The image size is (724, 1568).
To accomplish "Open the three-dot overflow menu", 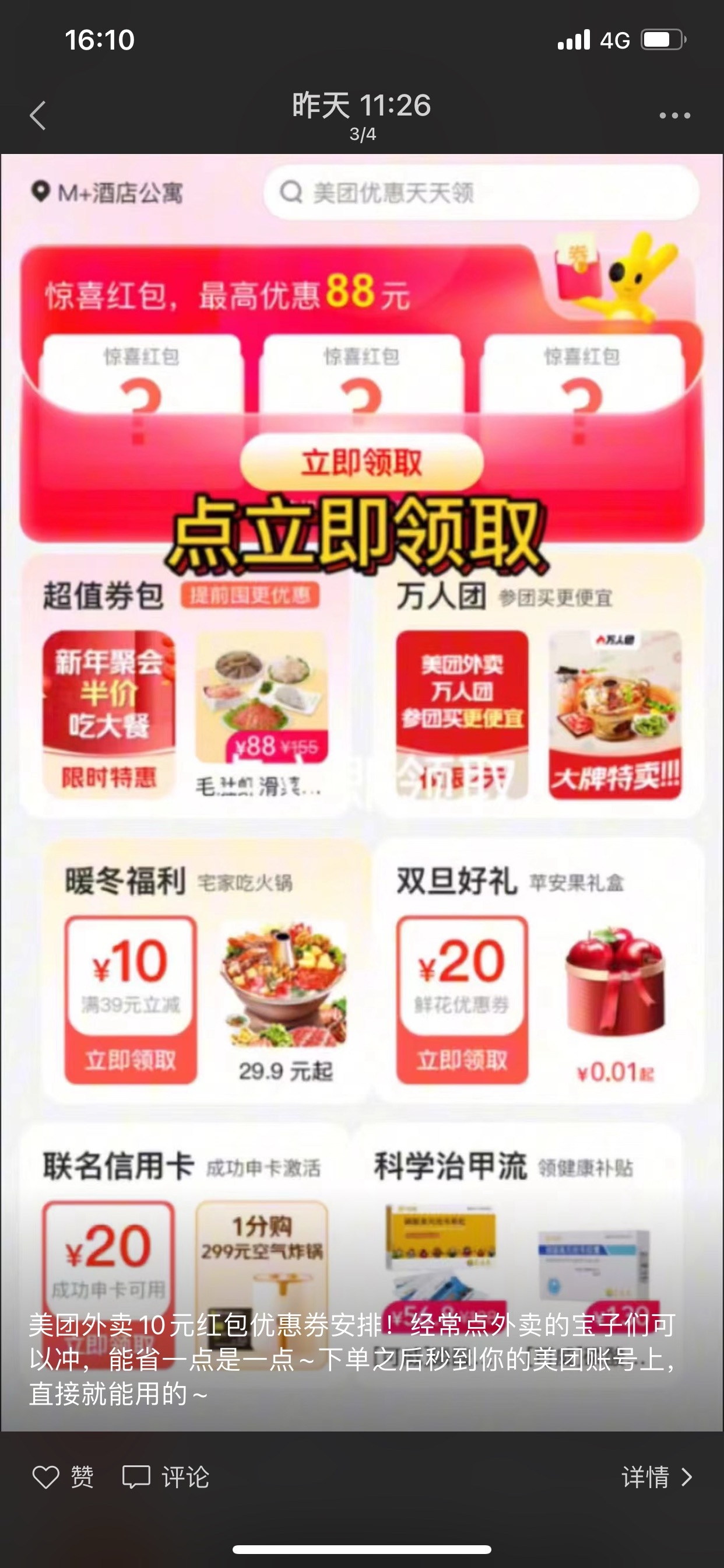I will coord(674,116).
